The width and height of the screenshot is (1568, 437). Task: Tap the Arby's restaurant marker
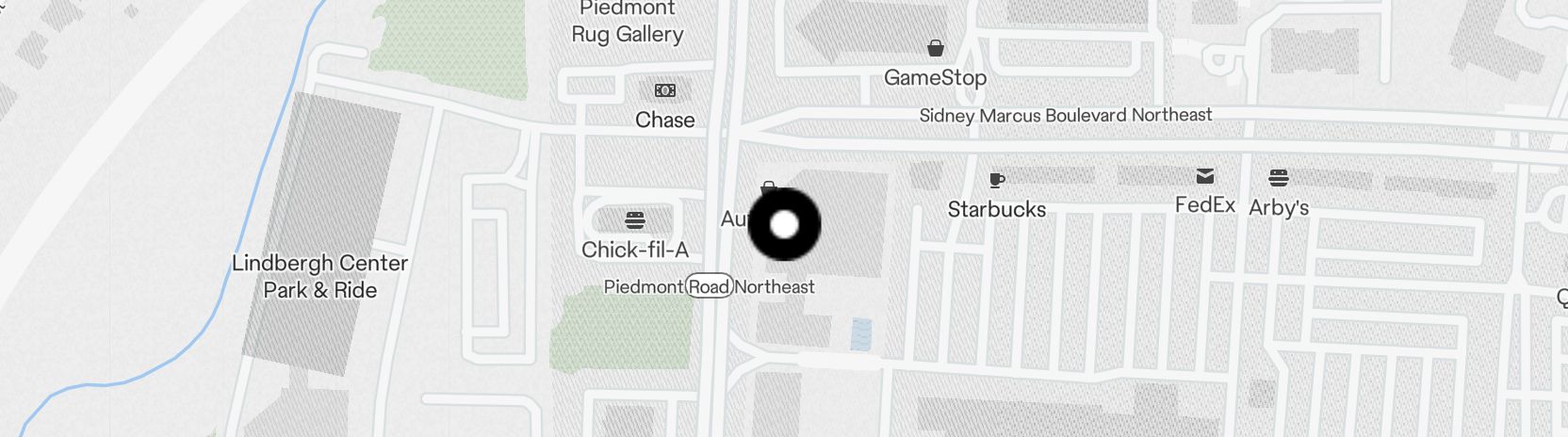(1278, 178)
